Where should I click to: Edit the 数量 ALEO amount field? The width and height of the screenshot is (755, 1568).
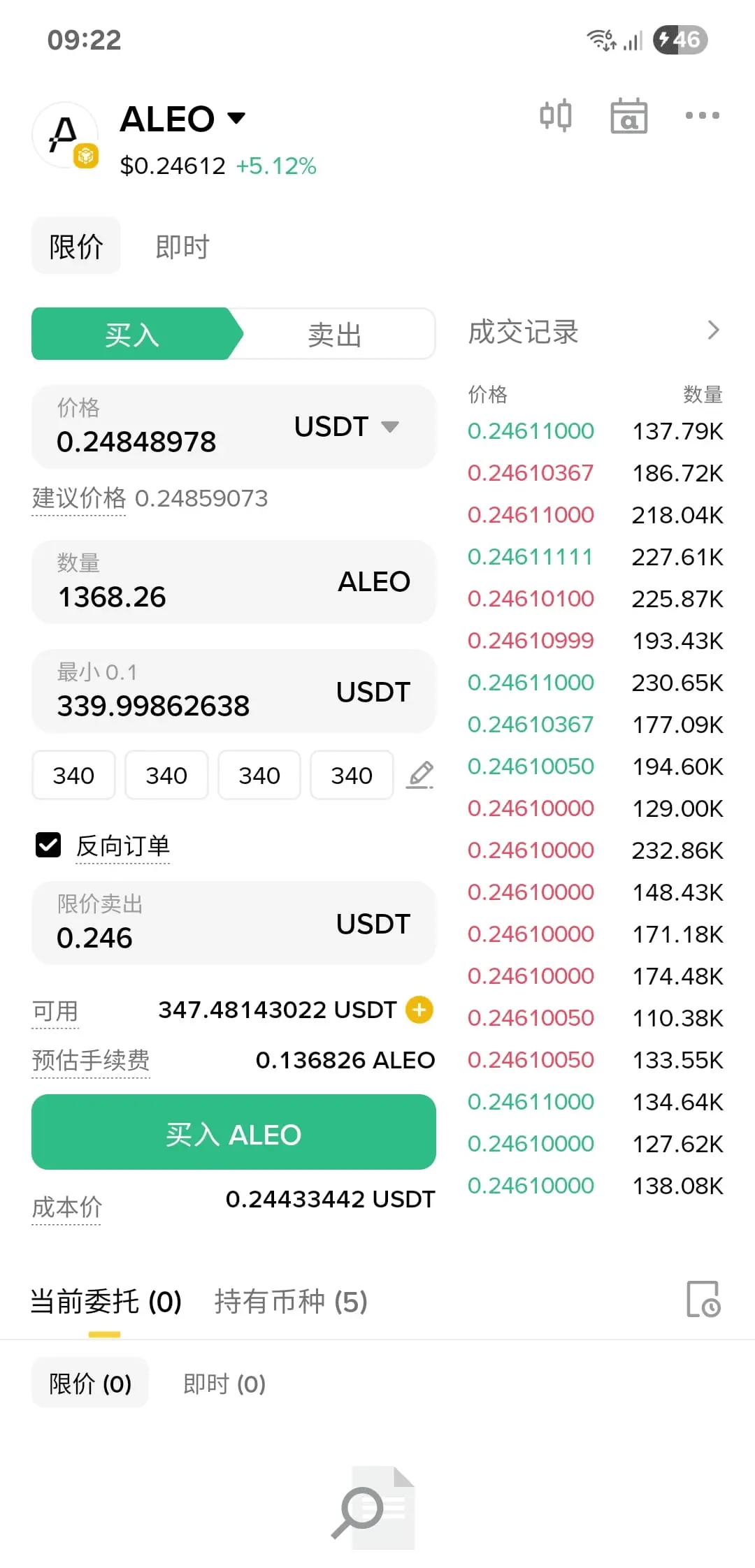point(182,595)
